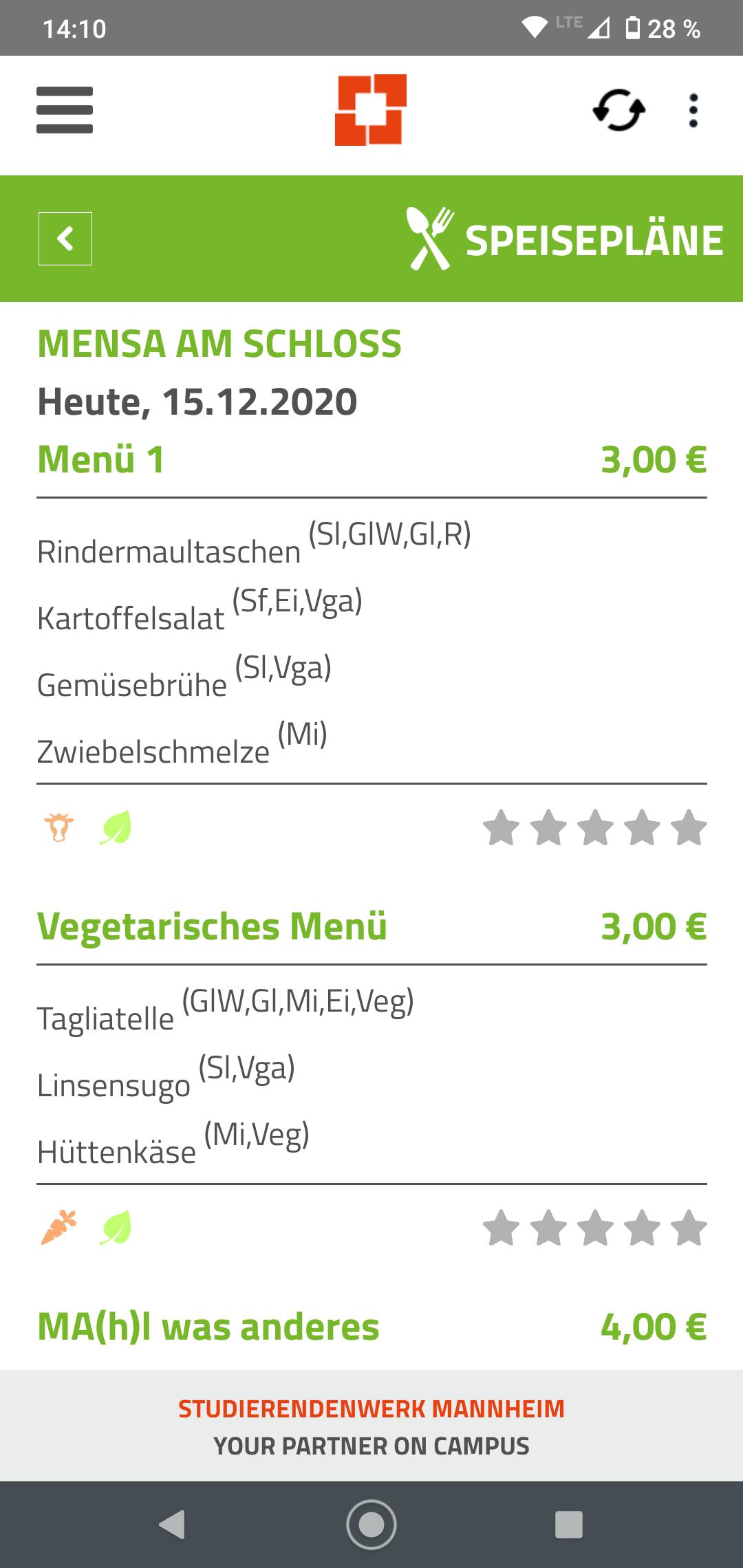The width and height of the screenshot is (743, 1568).
Task: Rate Menü 1 with five stars
Action: point(689,827)
